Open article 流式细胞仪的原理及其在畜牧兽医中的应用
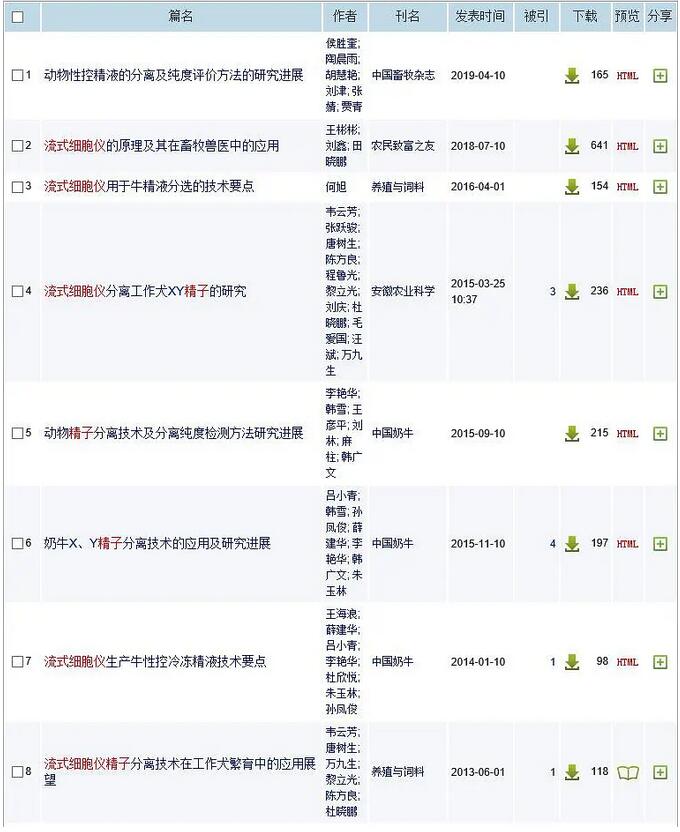This screenshot has height=832, width=680. pyautogui.click(x=161, y=146)
